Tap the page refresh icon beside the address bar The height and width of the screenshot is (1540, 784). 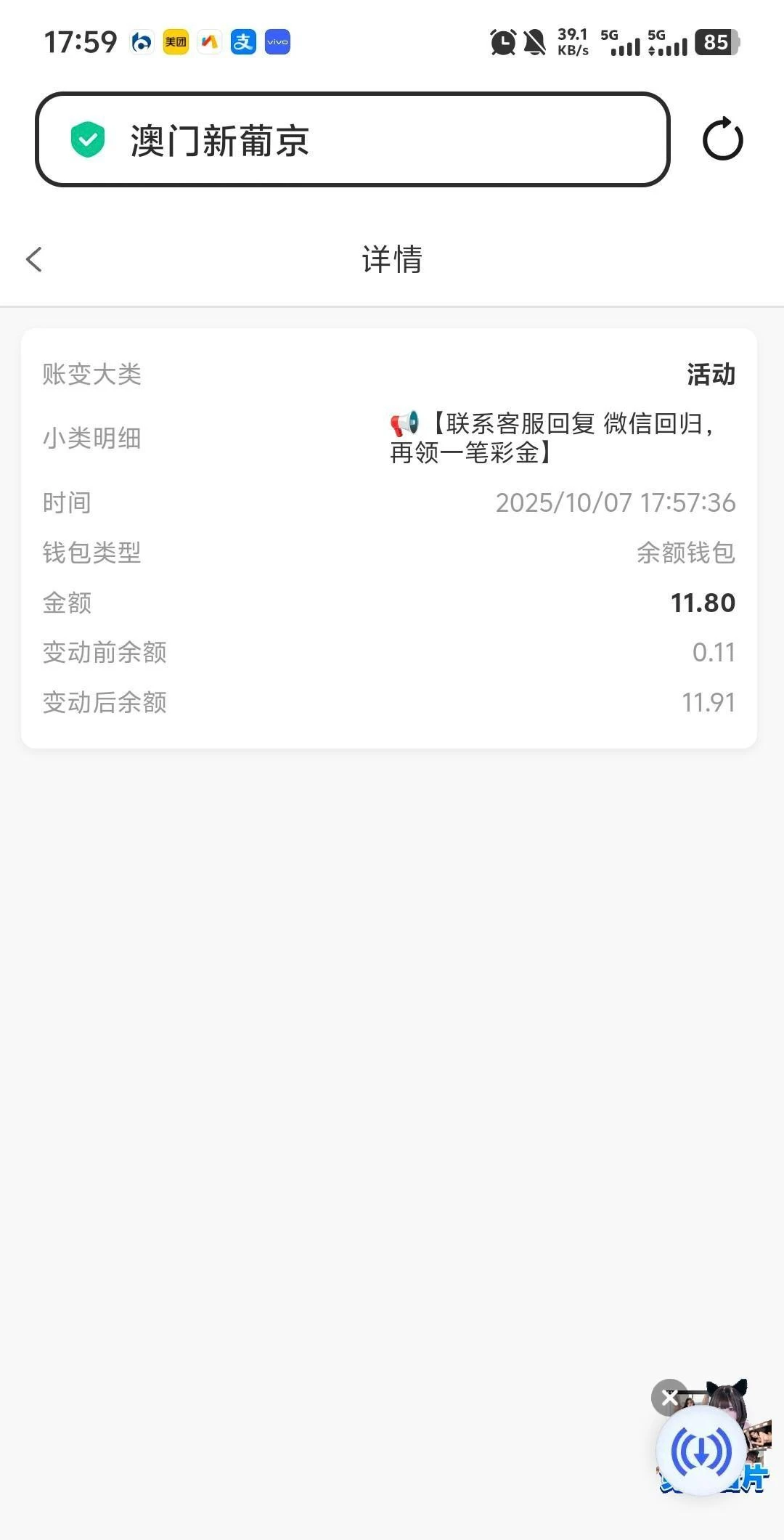(723, 138)
